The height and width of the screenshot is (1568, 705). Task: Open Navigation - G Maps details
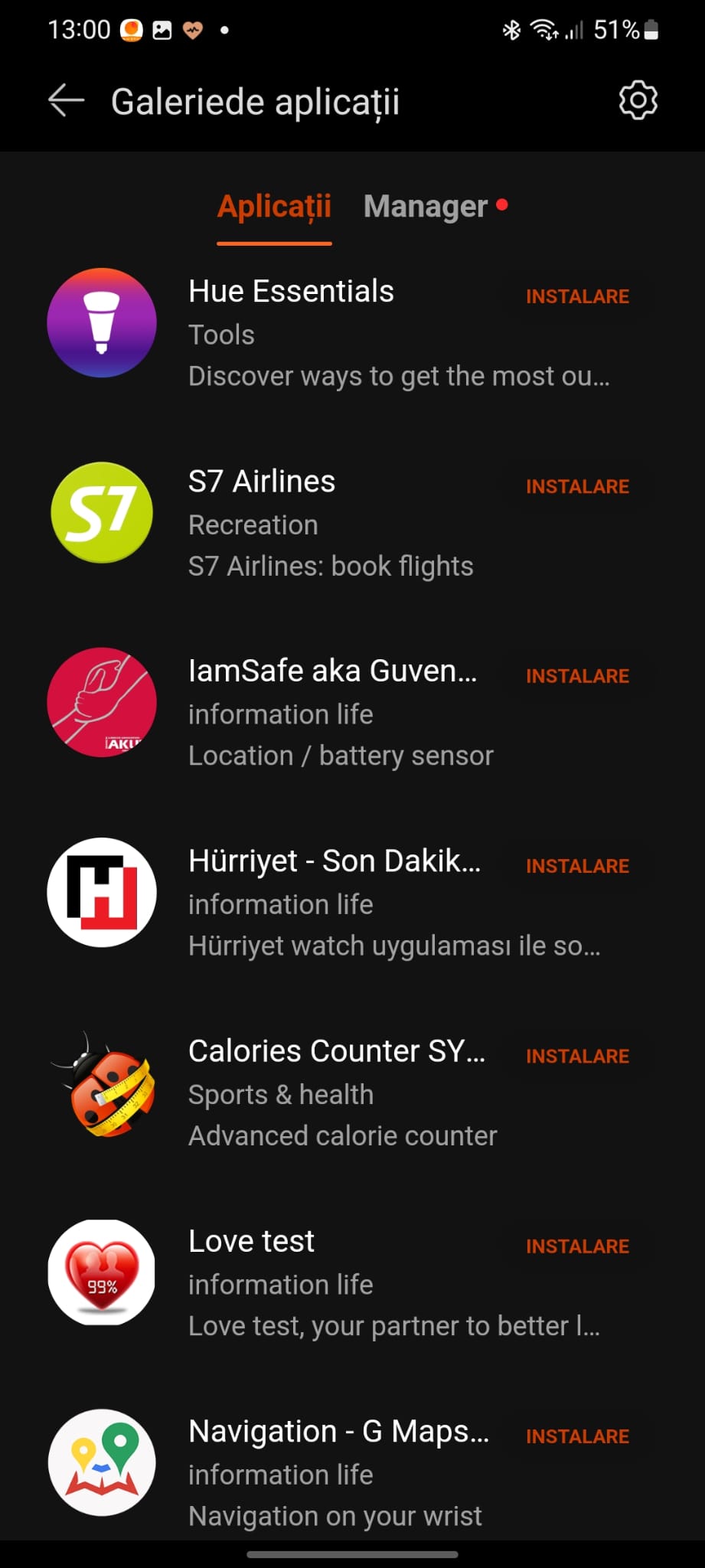pyautogui.click(x=338, y=1431)
